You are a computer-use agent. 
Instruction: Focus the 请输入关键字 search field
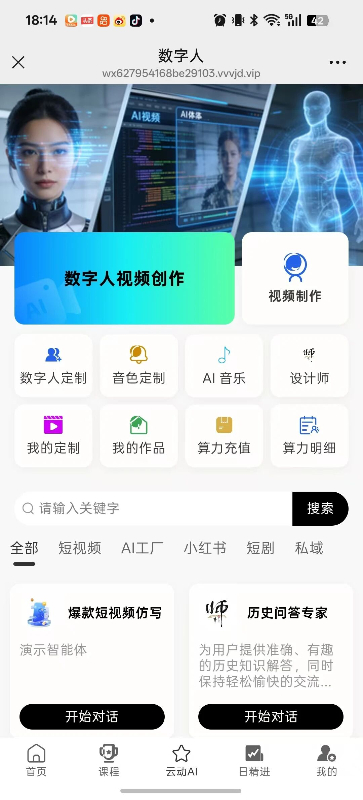tap(153, 508)
